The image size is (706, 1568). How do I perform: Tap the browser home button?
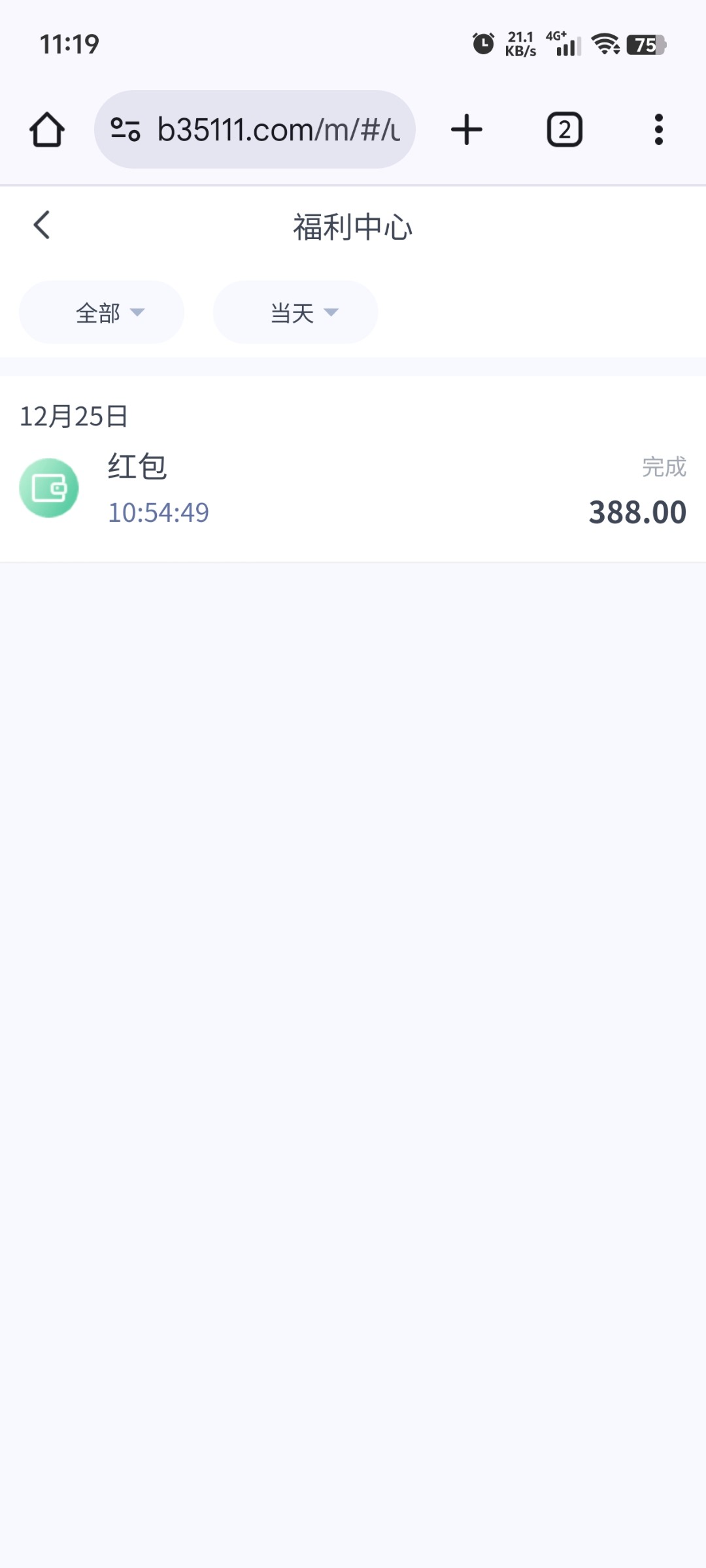point(47,129)
